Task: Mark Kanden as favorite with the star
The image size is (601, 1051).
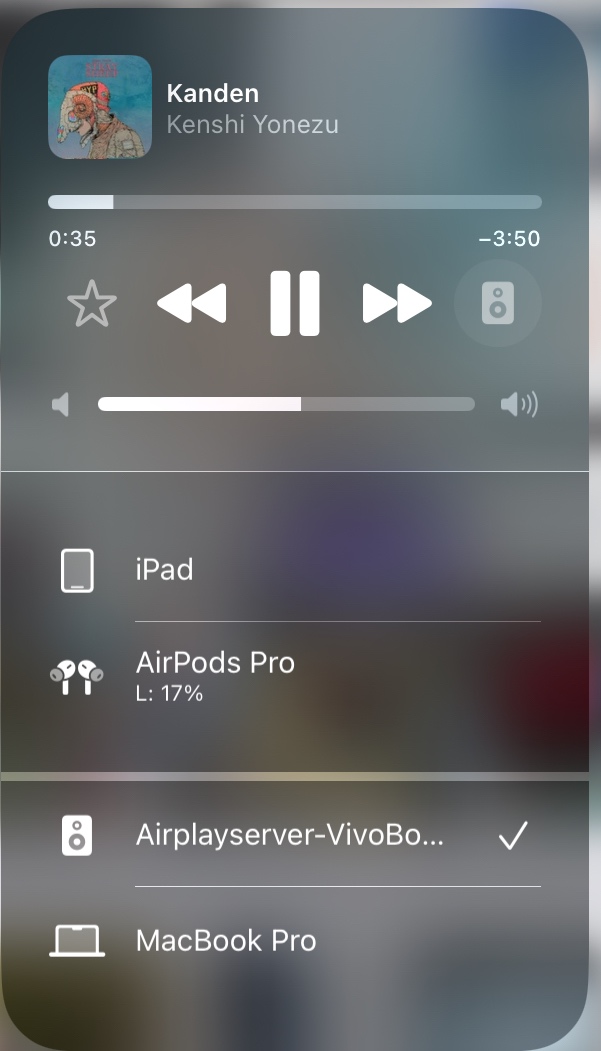Action: [x=92, y=304]
